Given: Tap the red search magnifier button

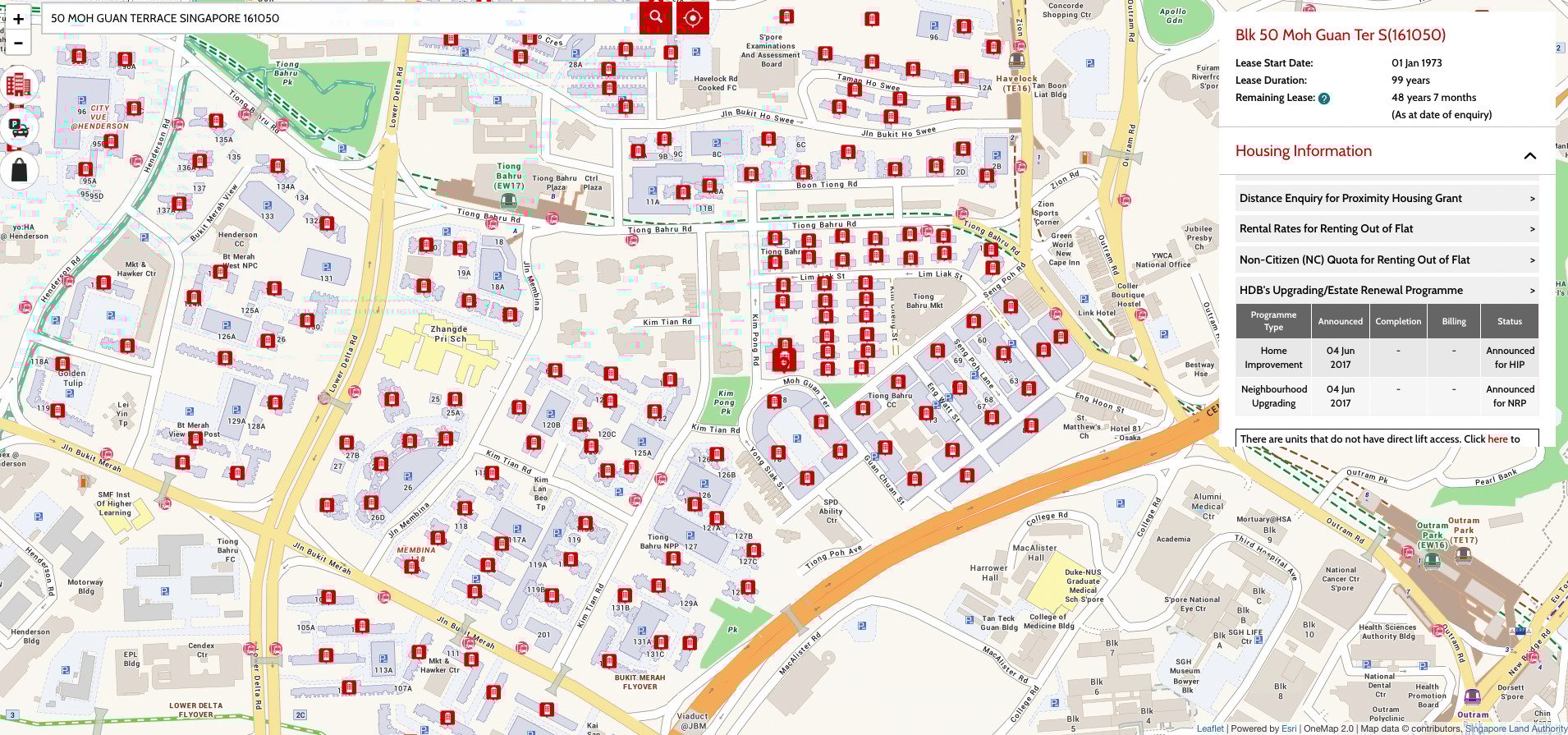Looking at the screenshot, I should click(x=655, y=17).
